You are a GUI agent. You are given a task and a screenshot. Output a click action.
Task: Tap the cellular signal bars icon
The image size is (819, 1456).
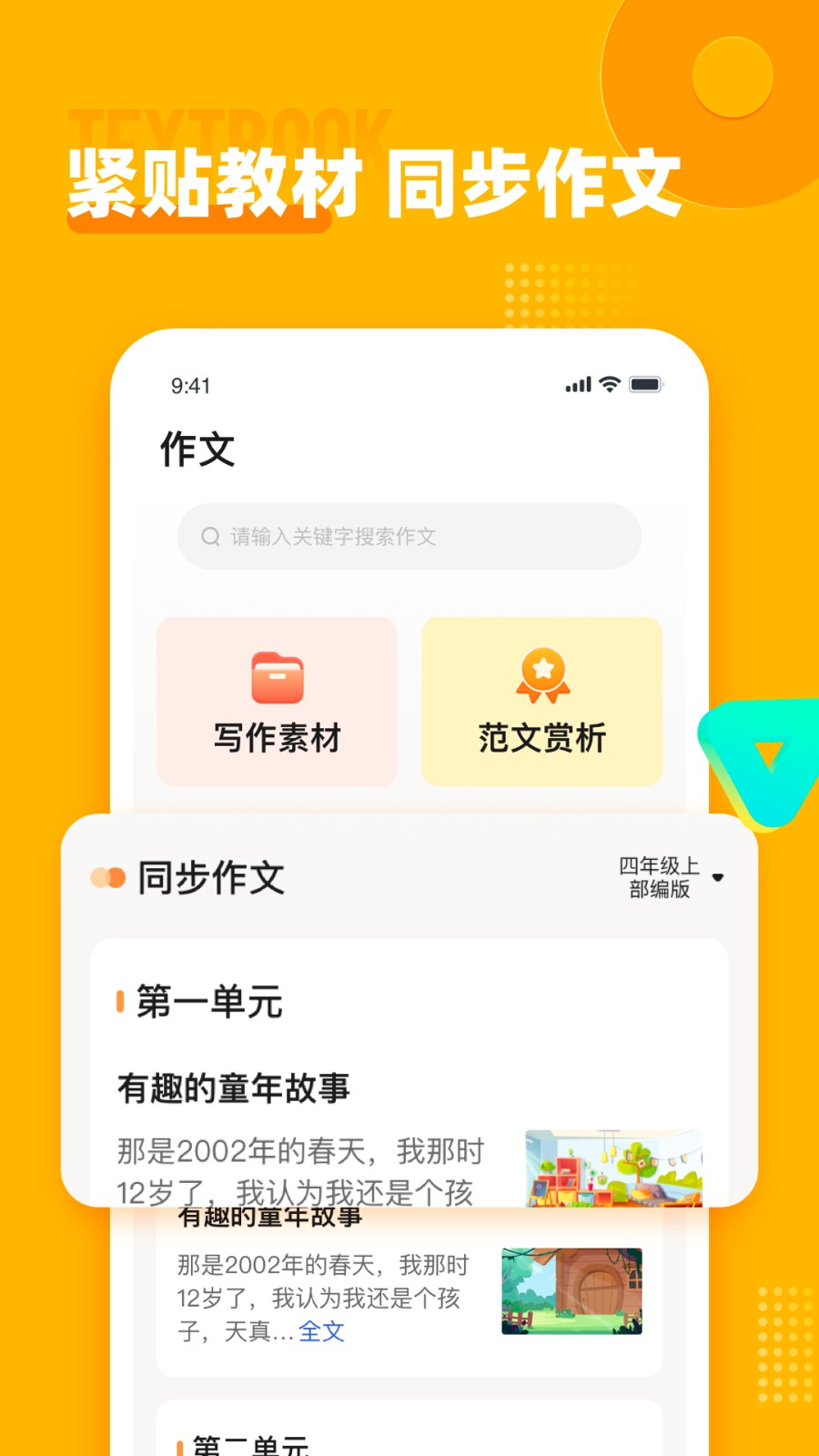click(576, 385)
